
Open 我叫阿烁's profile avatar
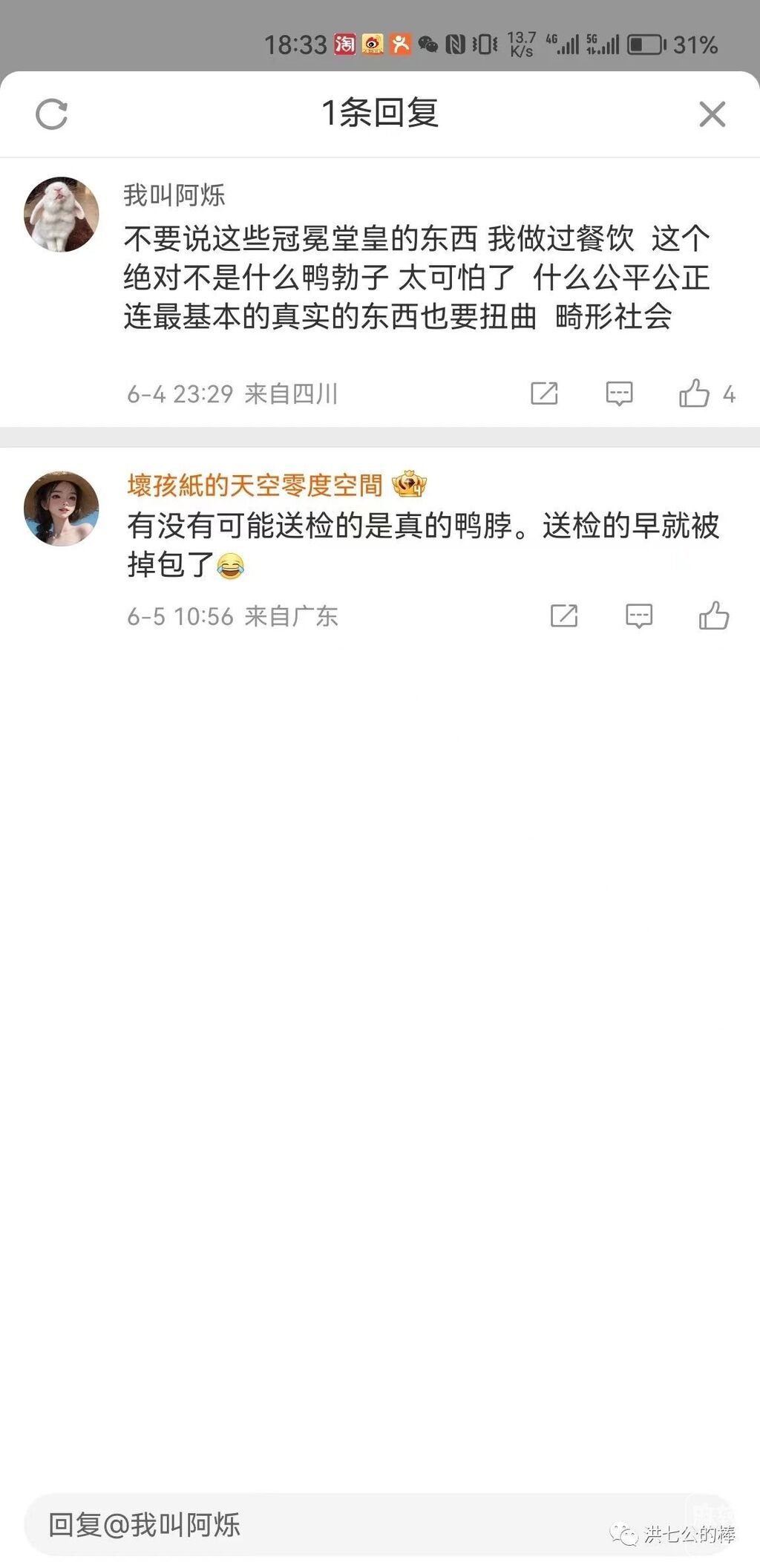click(x=62, y=214)
